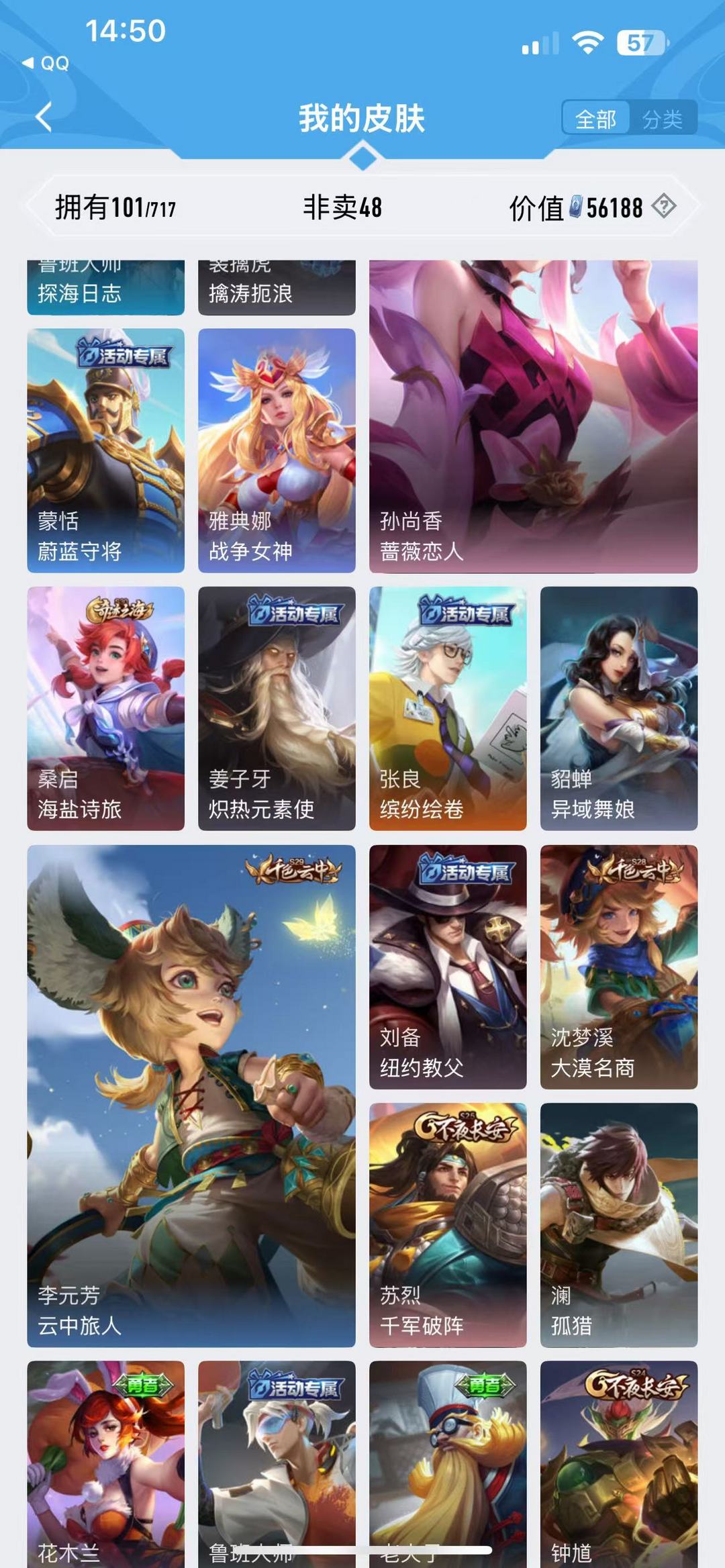Go back using the top-left arrow
725x1568 pixels.
tap(44, 117)
